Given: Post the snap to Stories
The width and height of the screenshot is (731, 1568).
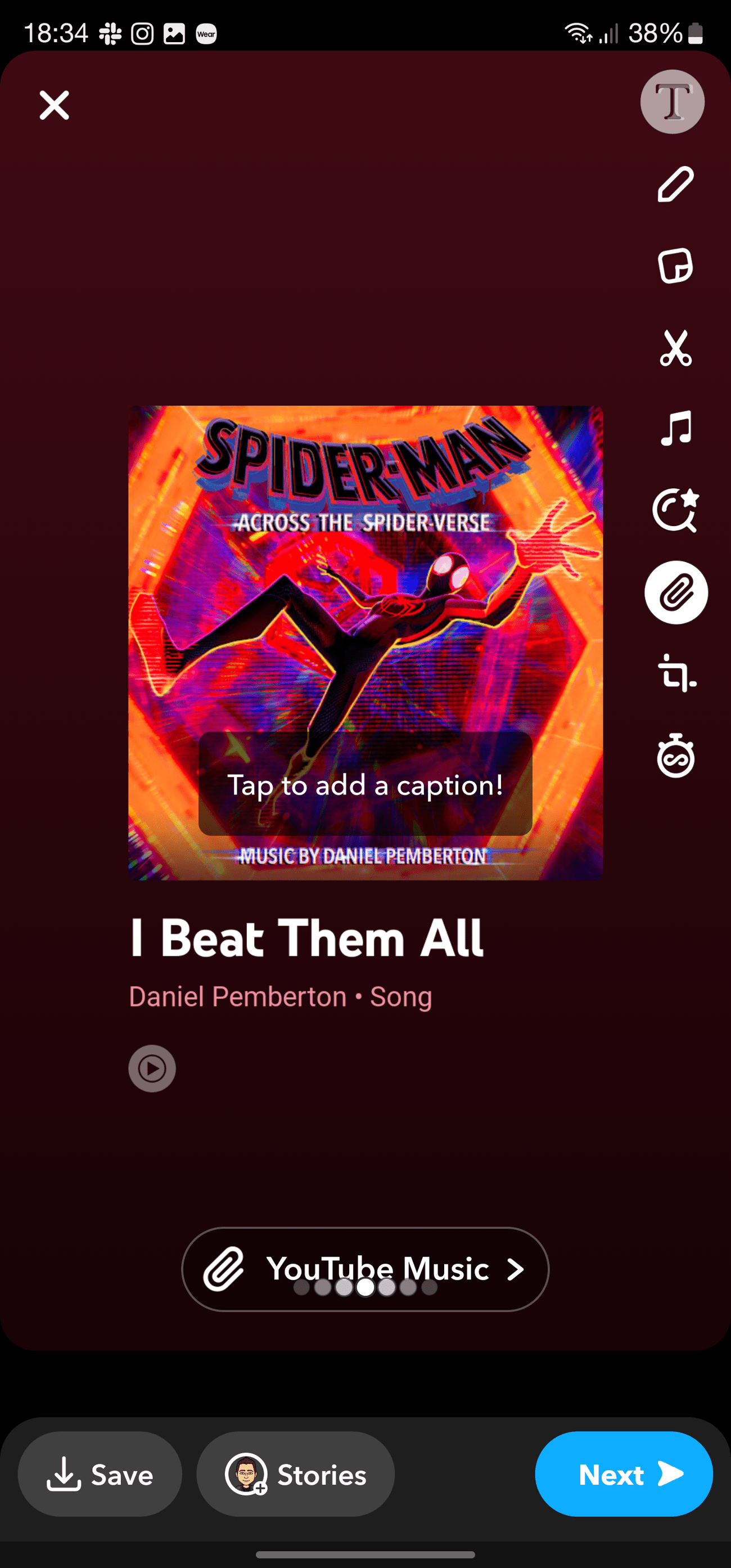Looking at the screenshot, I should pyautogui.click(x=296, y=1474).
